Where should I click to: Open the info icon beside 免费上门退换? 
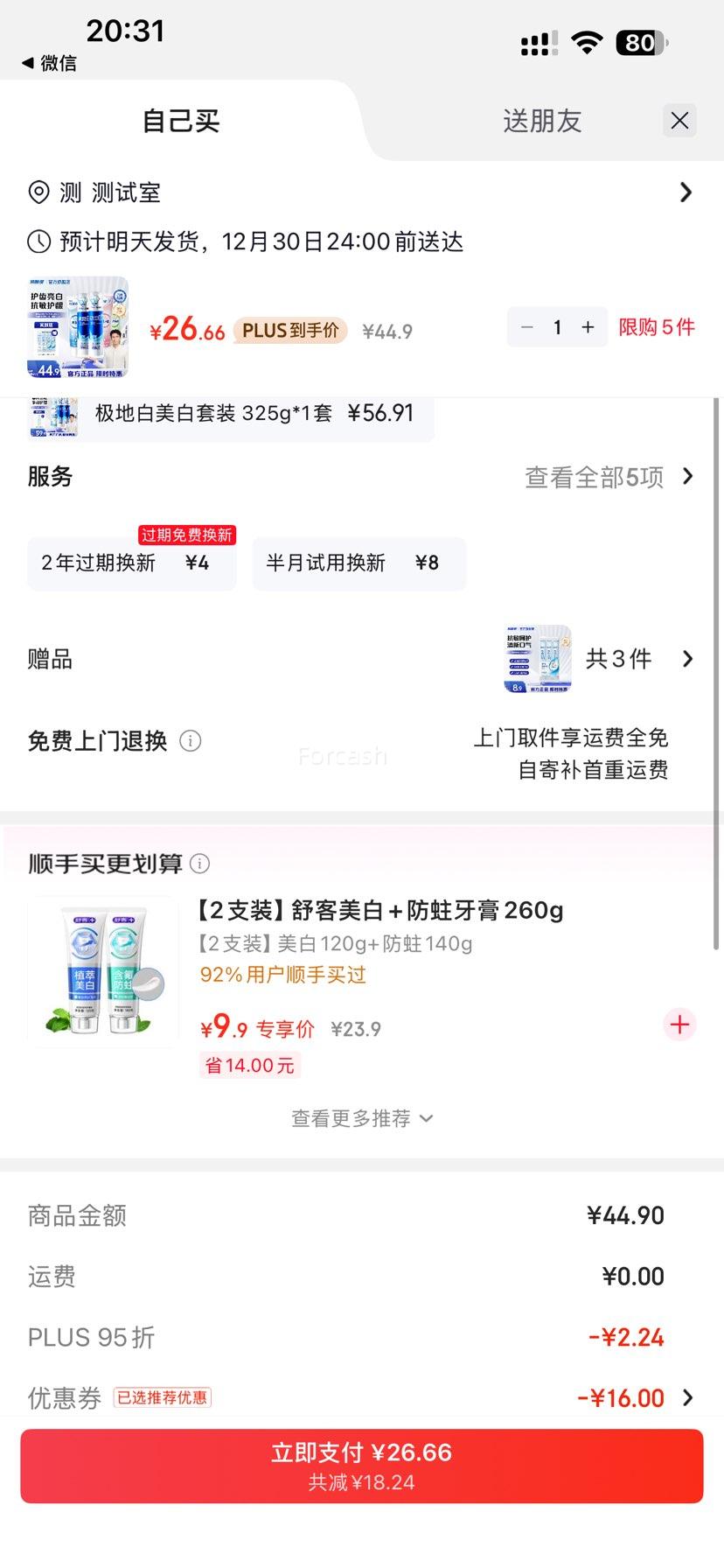coord(191,740)
